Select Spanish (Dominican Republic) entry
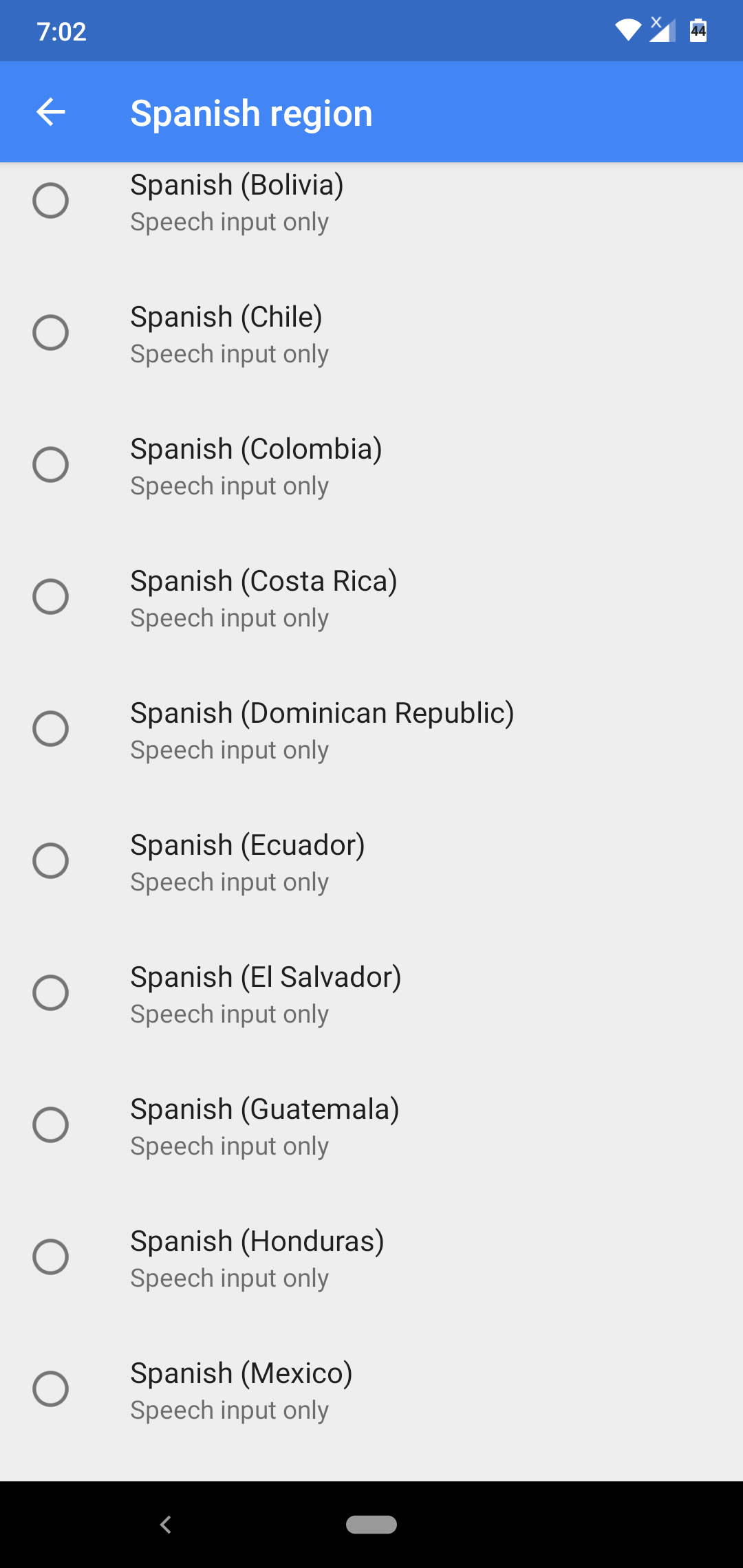 [x=323, y=728]
